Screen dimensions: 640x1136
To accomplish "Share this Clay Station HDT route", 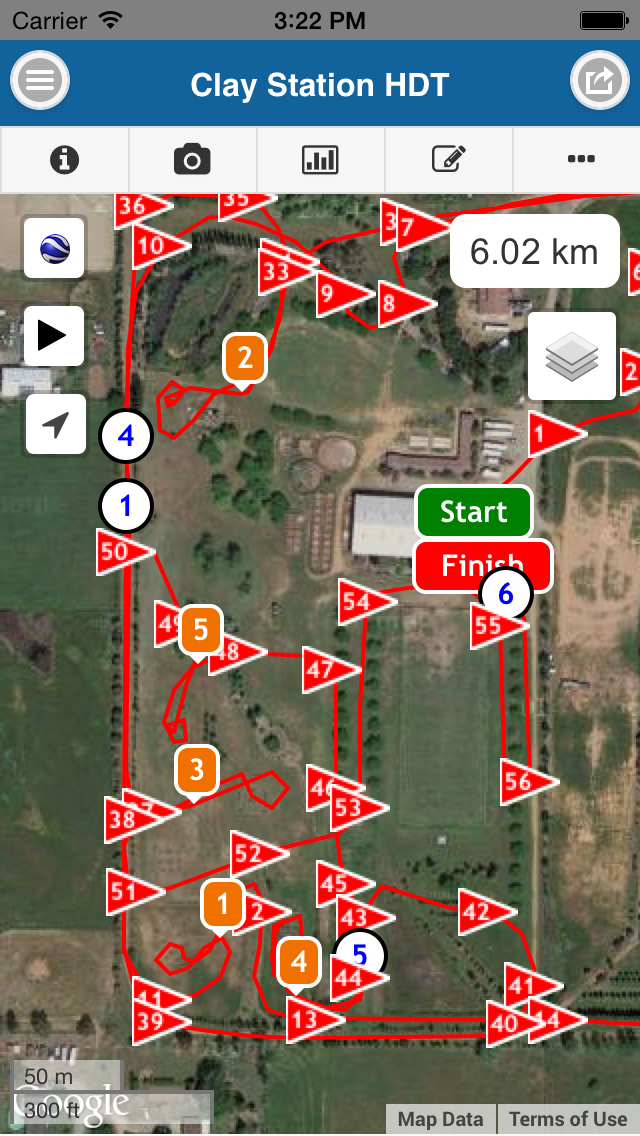I will coord(599,80).
